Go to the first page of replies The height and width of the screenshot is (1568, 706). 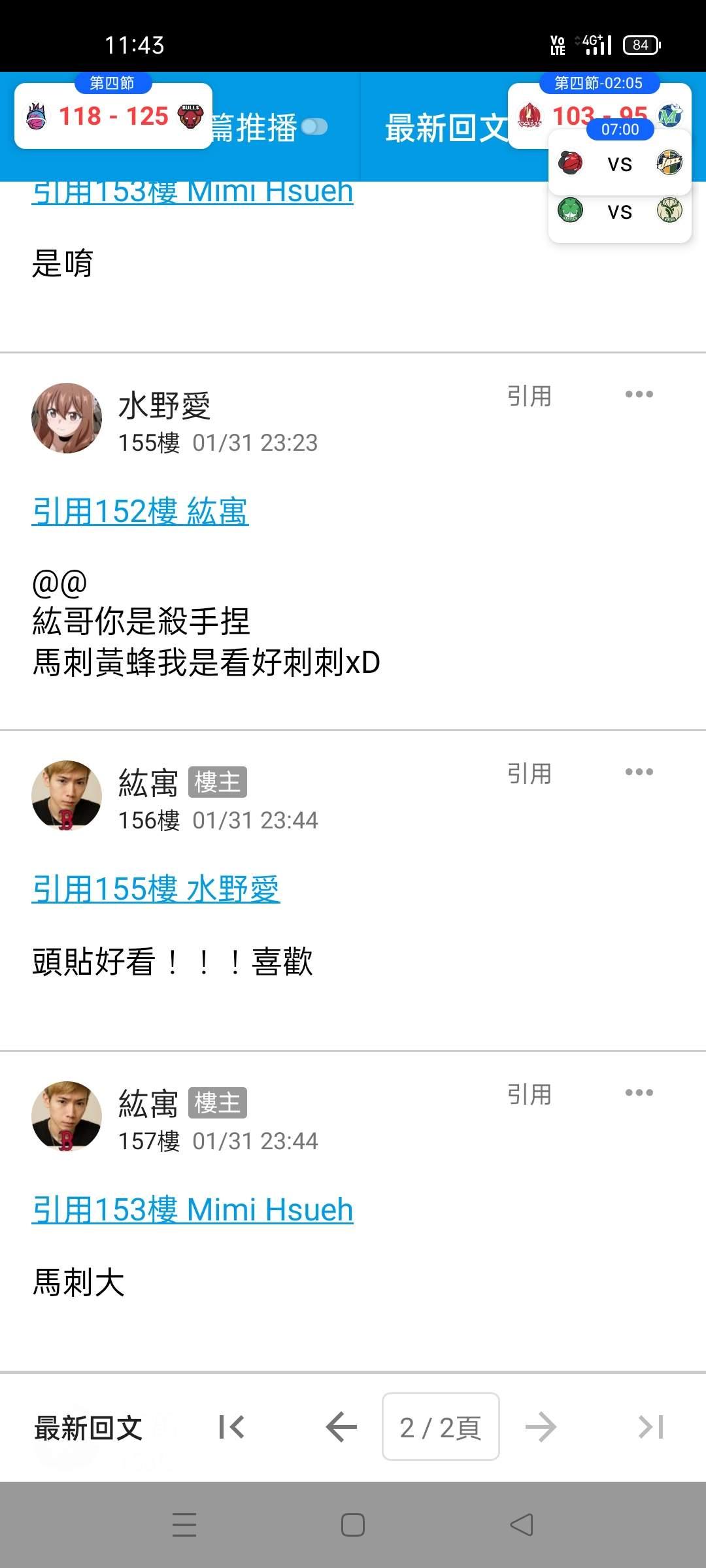point(231,1427)
